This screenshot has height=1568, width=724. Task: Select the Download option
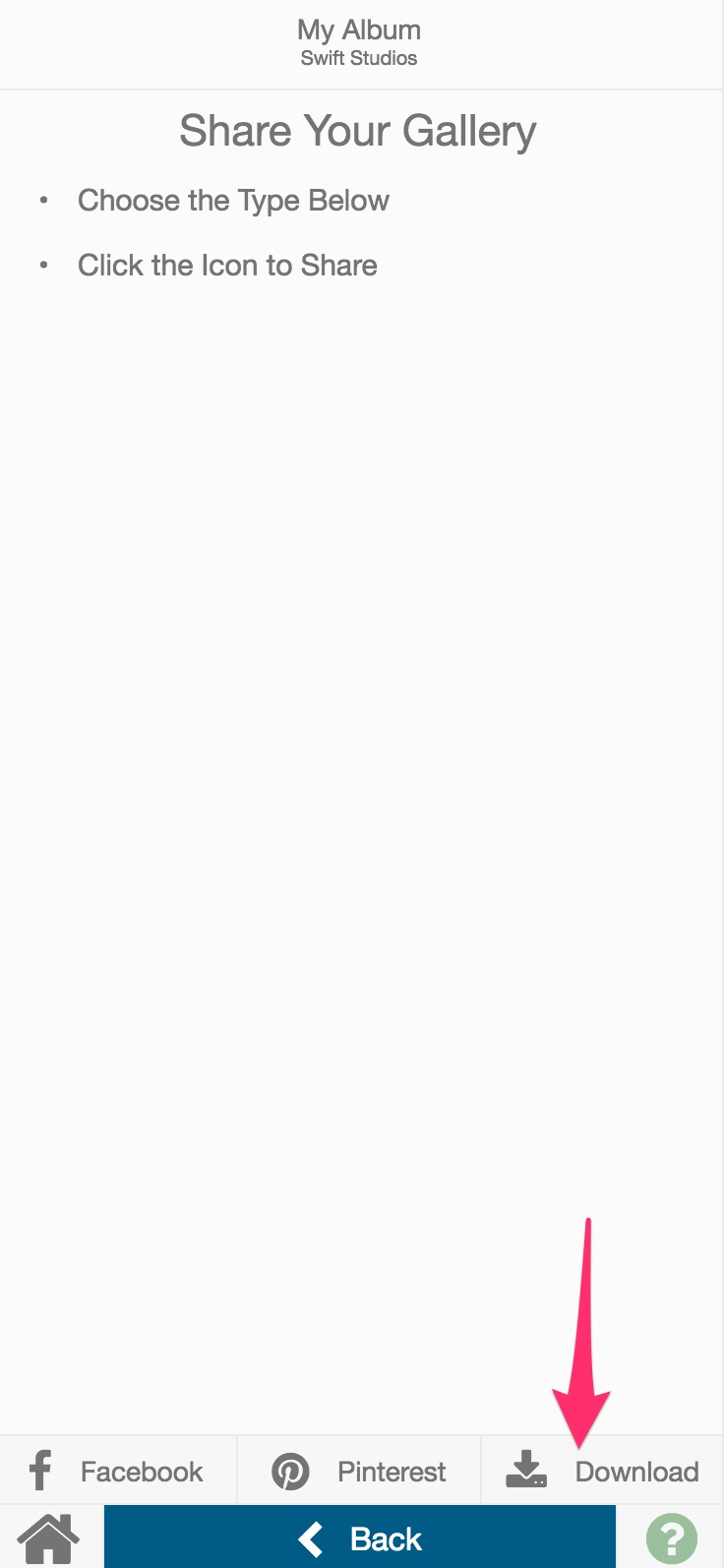[602, 1471]
